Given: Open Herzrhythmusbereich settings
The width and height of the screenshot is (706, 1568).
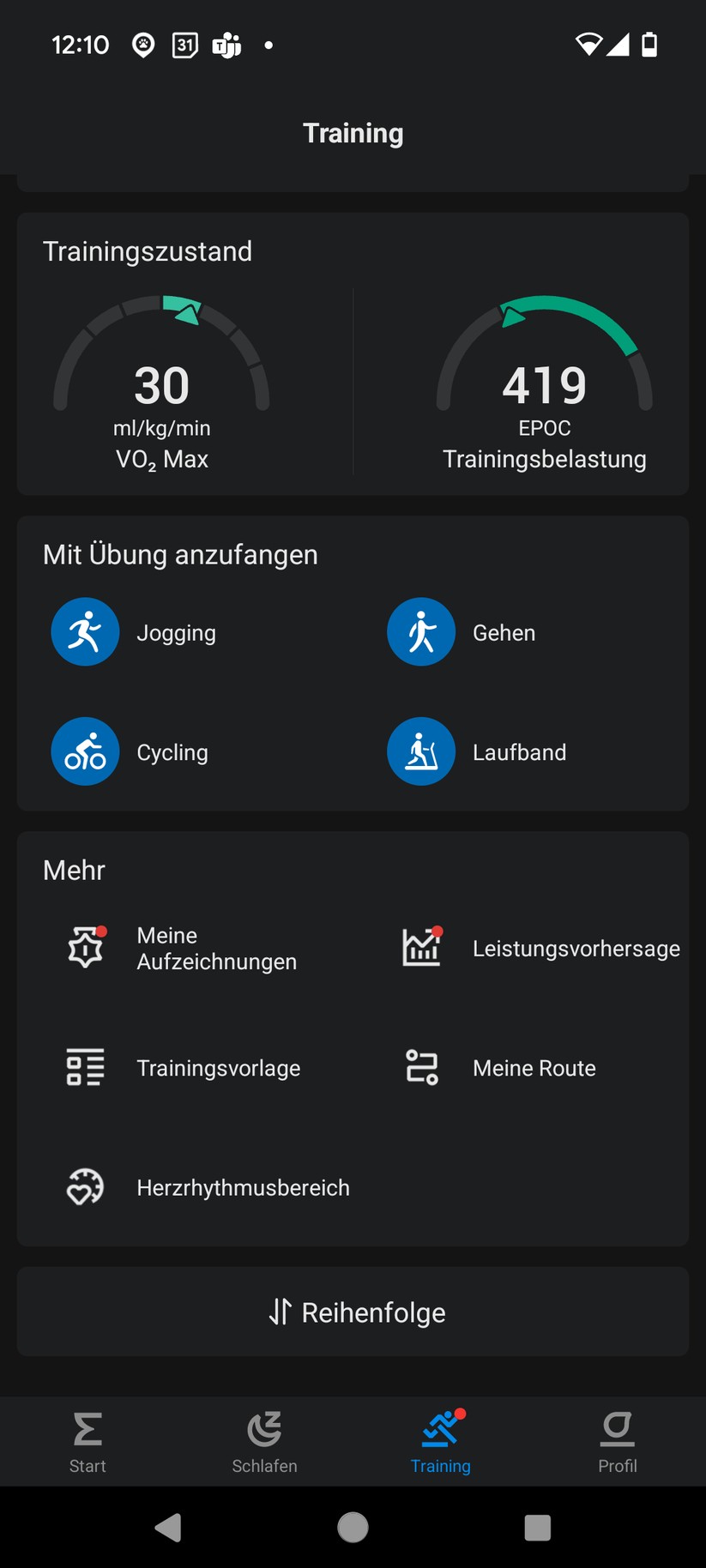Looking at the screenshot, I should [x=208, y=1188].
